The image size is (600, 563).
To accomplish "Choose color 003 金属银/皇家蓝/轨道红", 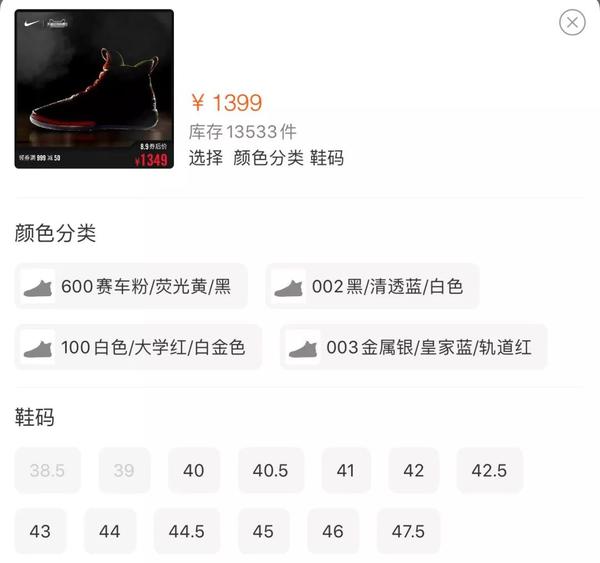I will click(x=414, y=348).
